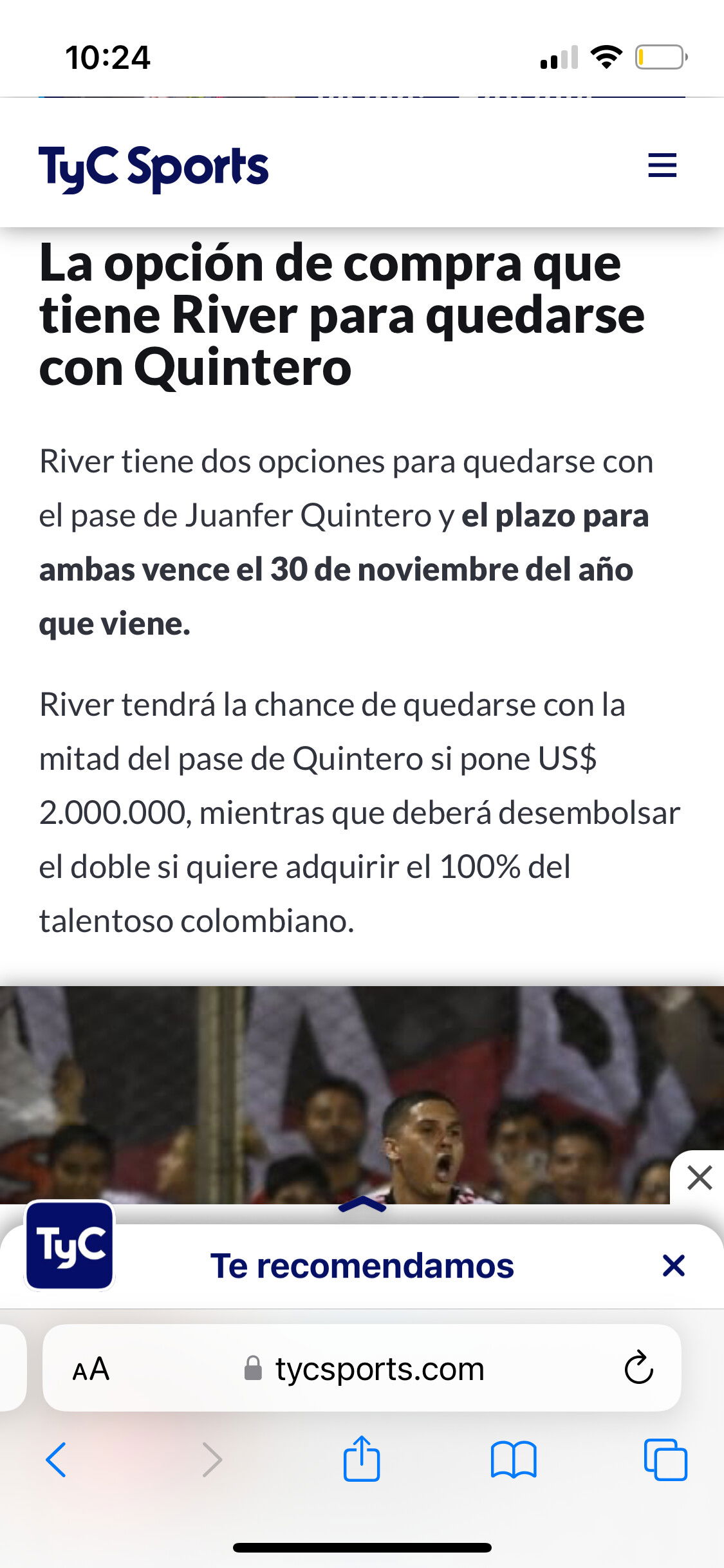Share this page

pyautogui.click(x=362, y=1458)
